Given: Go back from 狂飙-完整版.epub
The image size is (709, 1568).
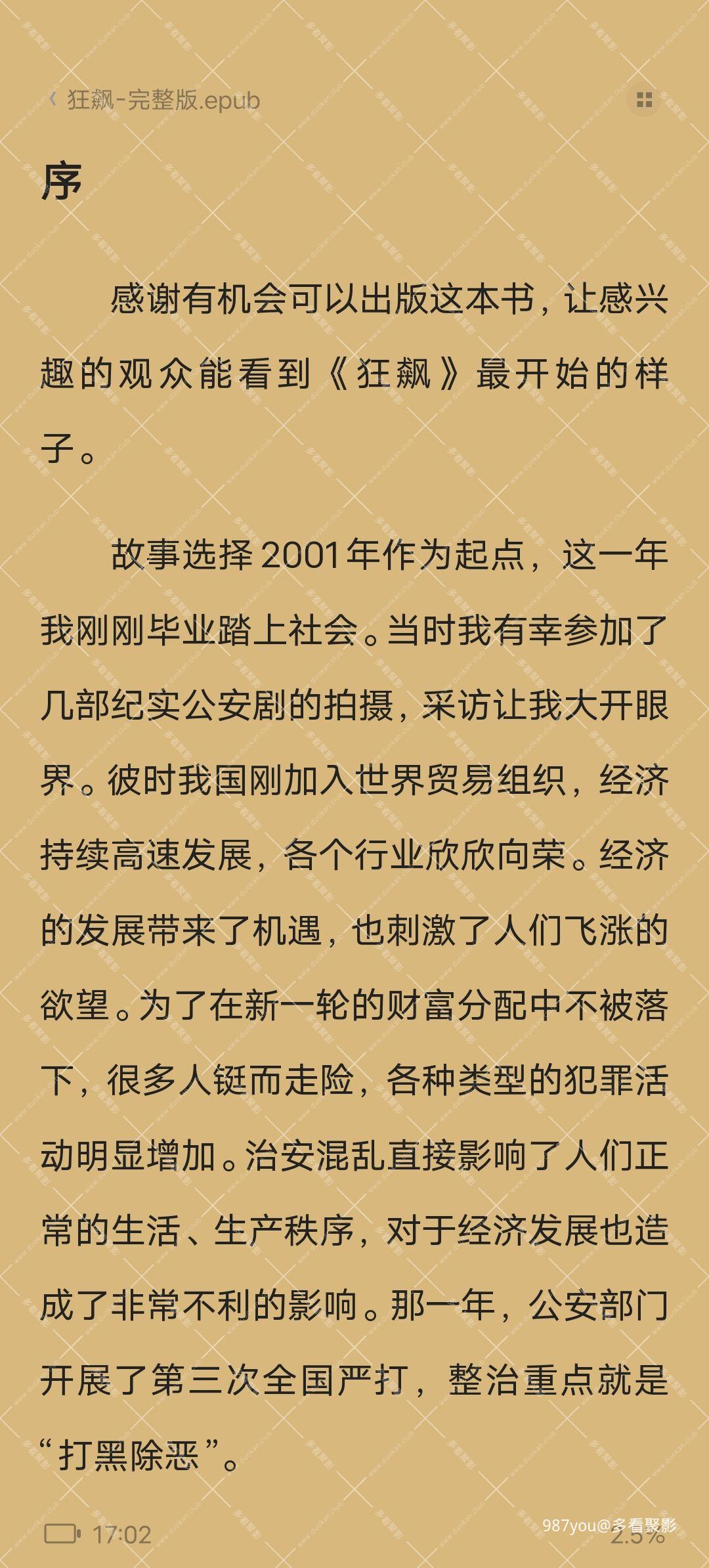Looking at the screenshot, I should click(x=53, y=100).
